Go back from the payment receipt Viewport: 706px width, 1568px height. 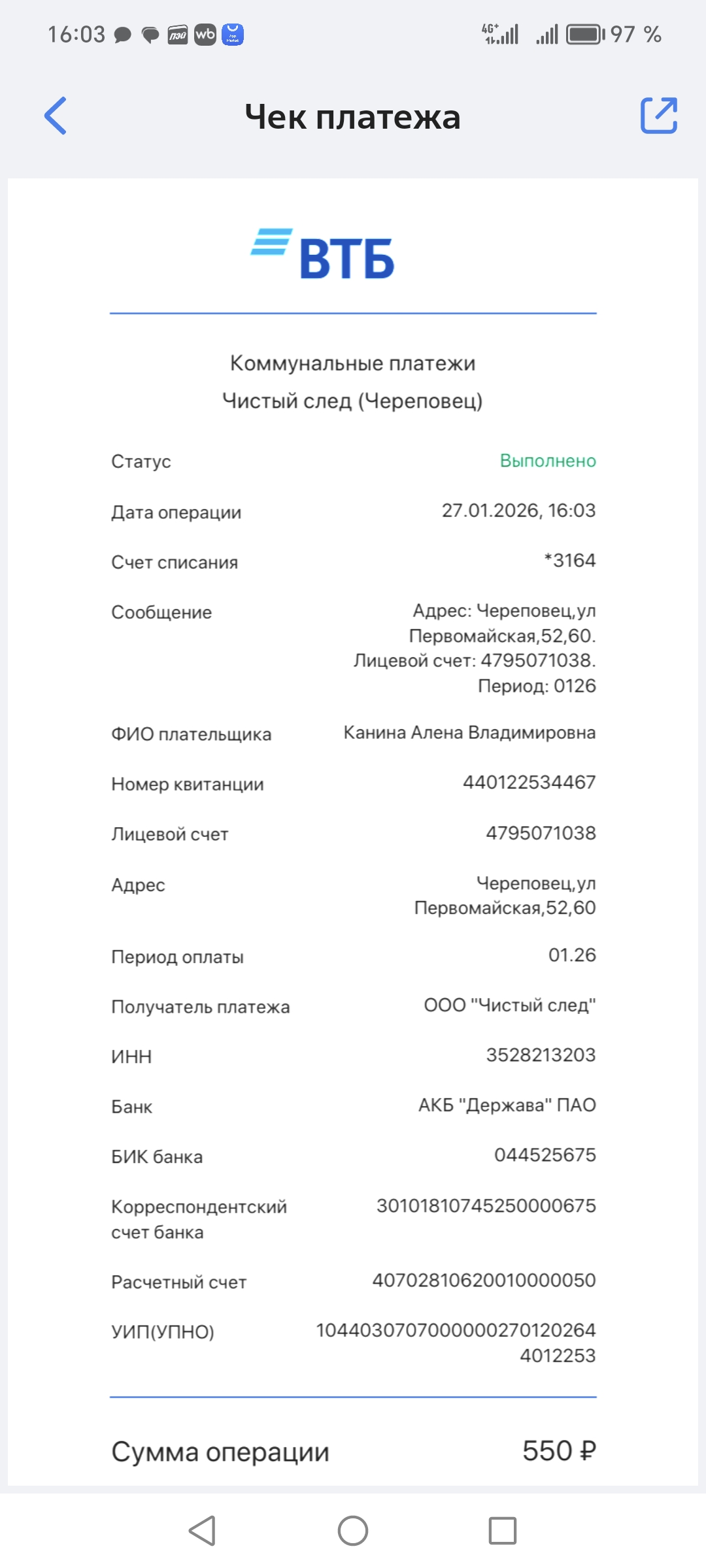pyautogui.click(x=56, y=116)
